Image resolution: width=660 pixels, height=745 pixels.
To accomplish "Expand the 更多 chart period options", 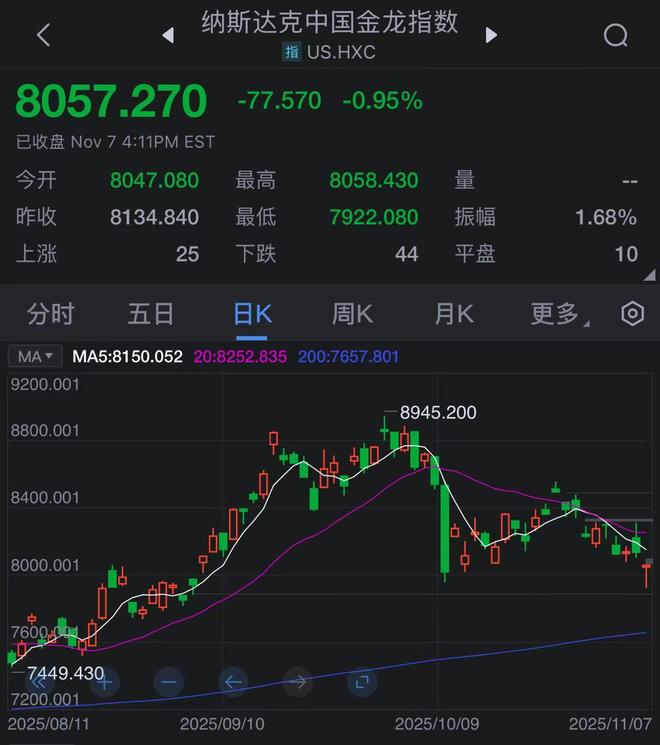I will (x=558, y=314).
